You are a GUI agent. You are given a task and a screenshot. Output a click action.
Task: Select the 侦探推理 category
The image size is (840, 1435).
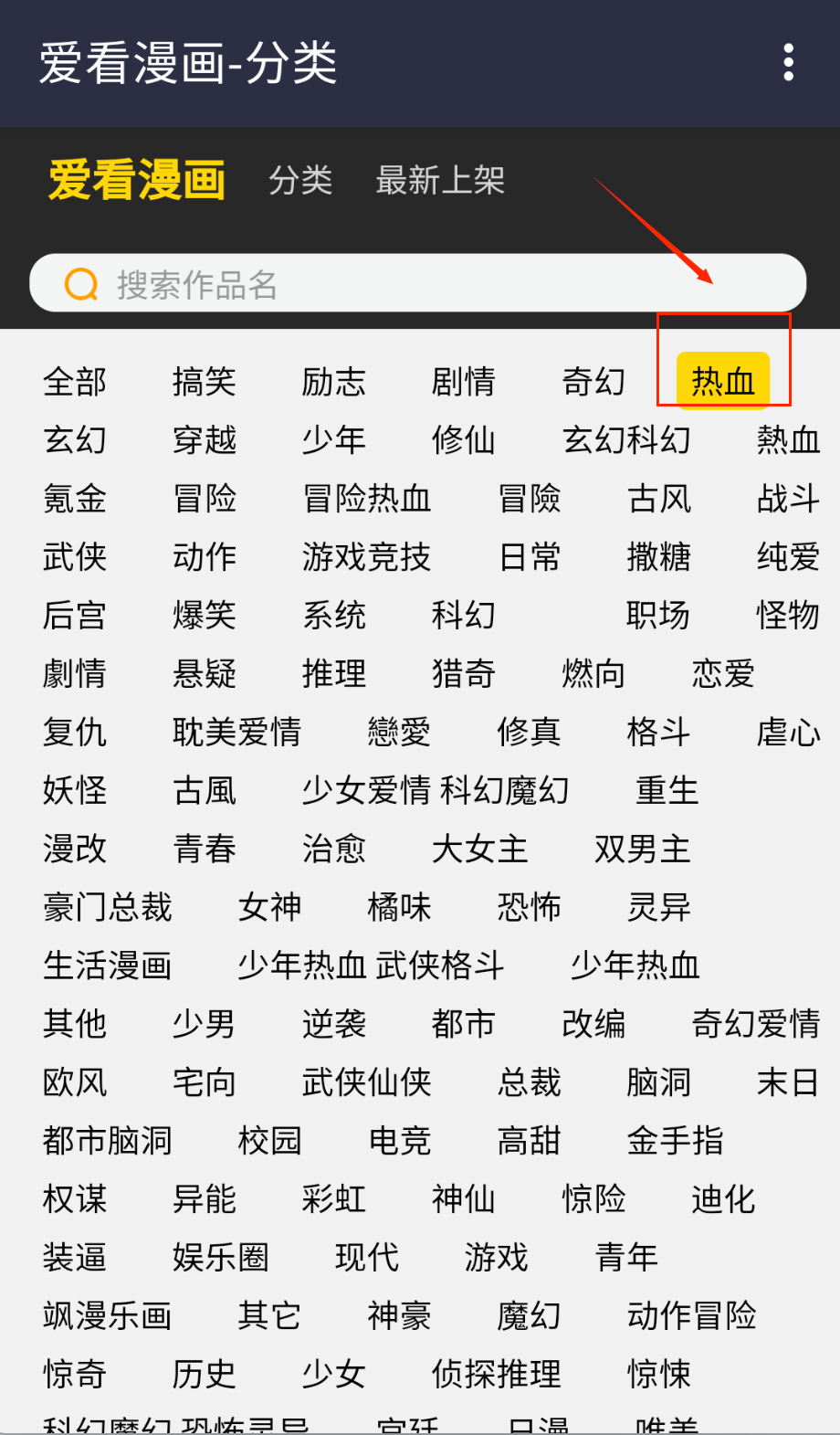tap(497, 1374)
